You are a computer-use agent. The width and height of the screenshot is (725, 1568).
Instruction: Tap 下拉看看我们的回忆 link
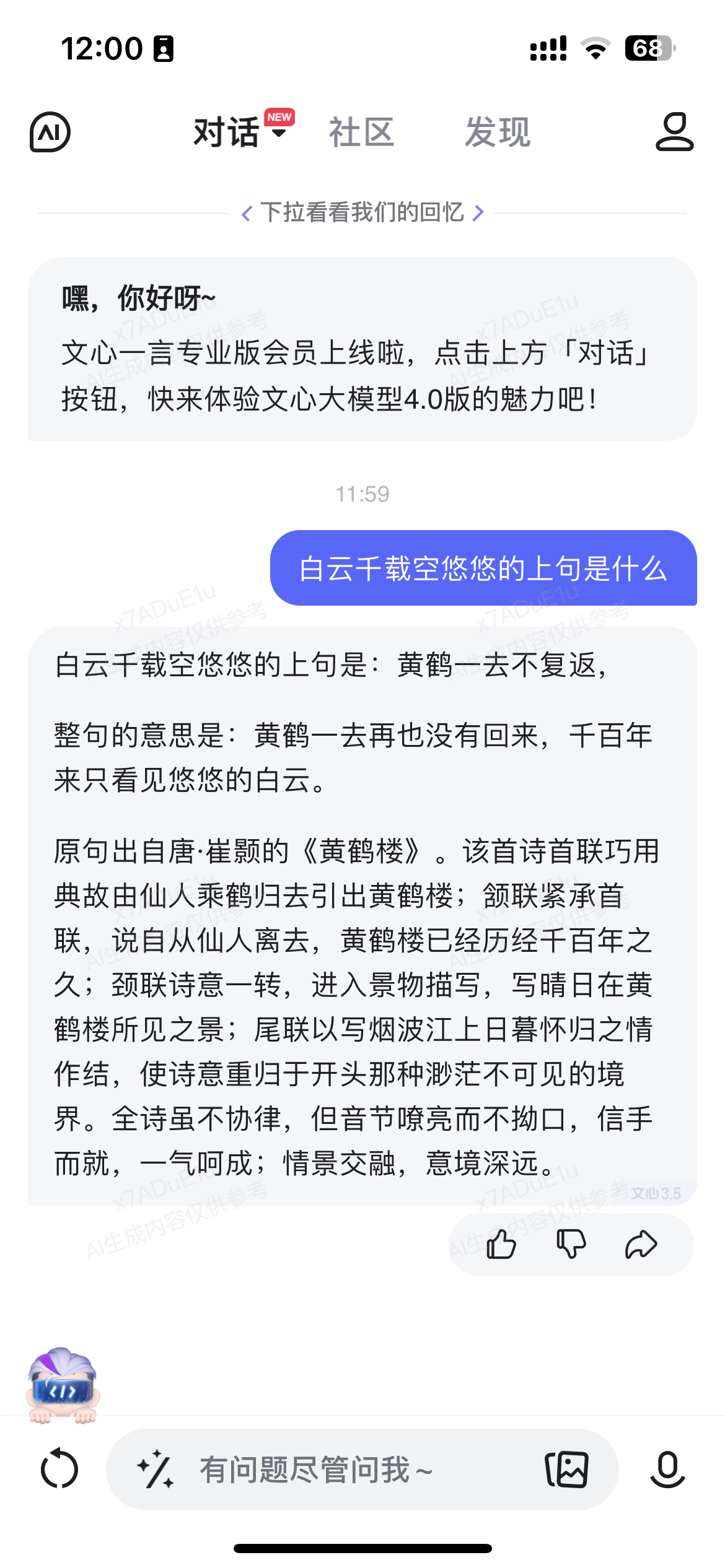362,212
